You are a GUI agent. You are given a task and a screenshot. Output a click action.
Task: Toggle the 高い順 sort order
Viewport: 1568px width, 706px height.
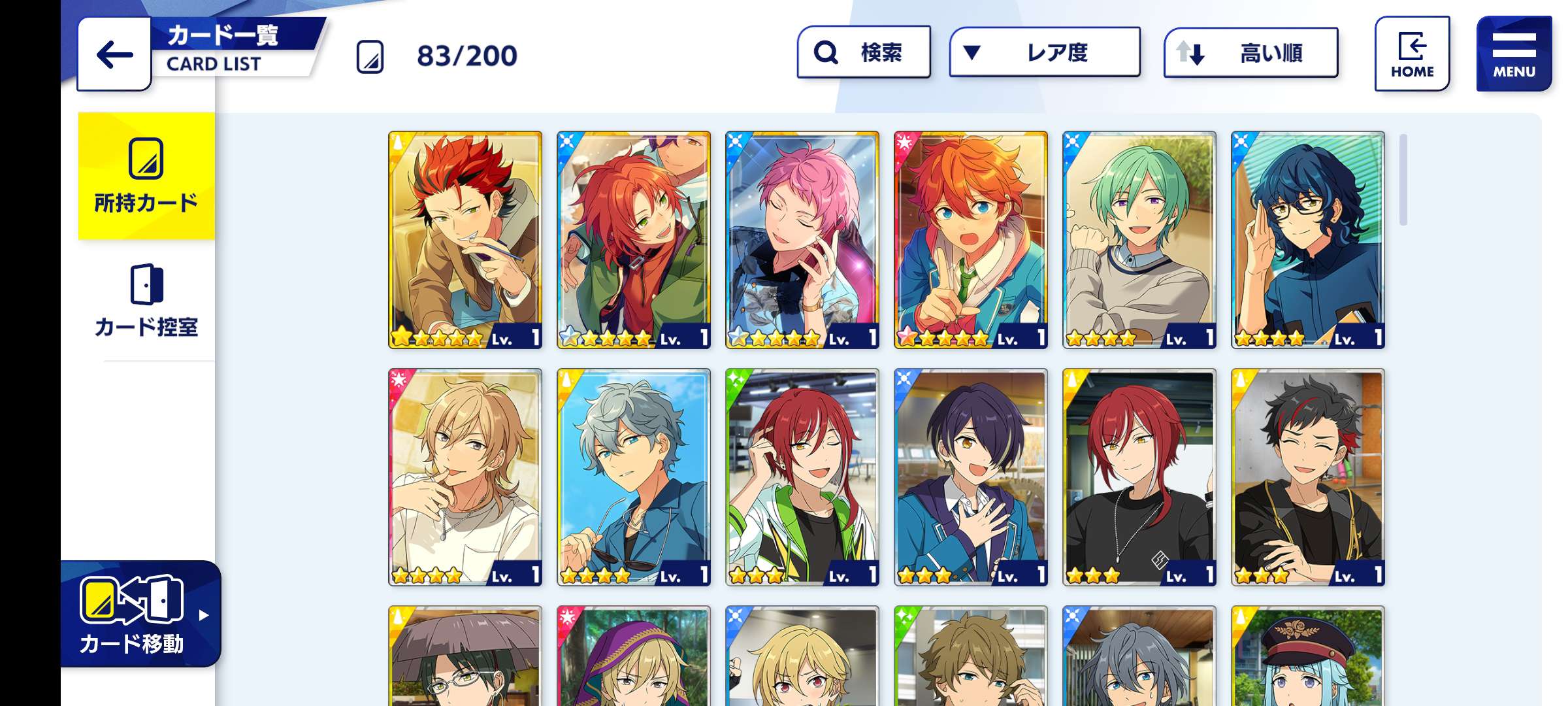point(1250,52)
